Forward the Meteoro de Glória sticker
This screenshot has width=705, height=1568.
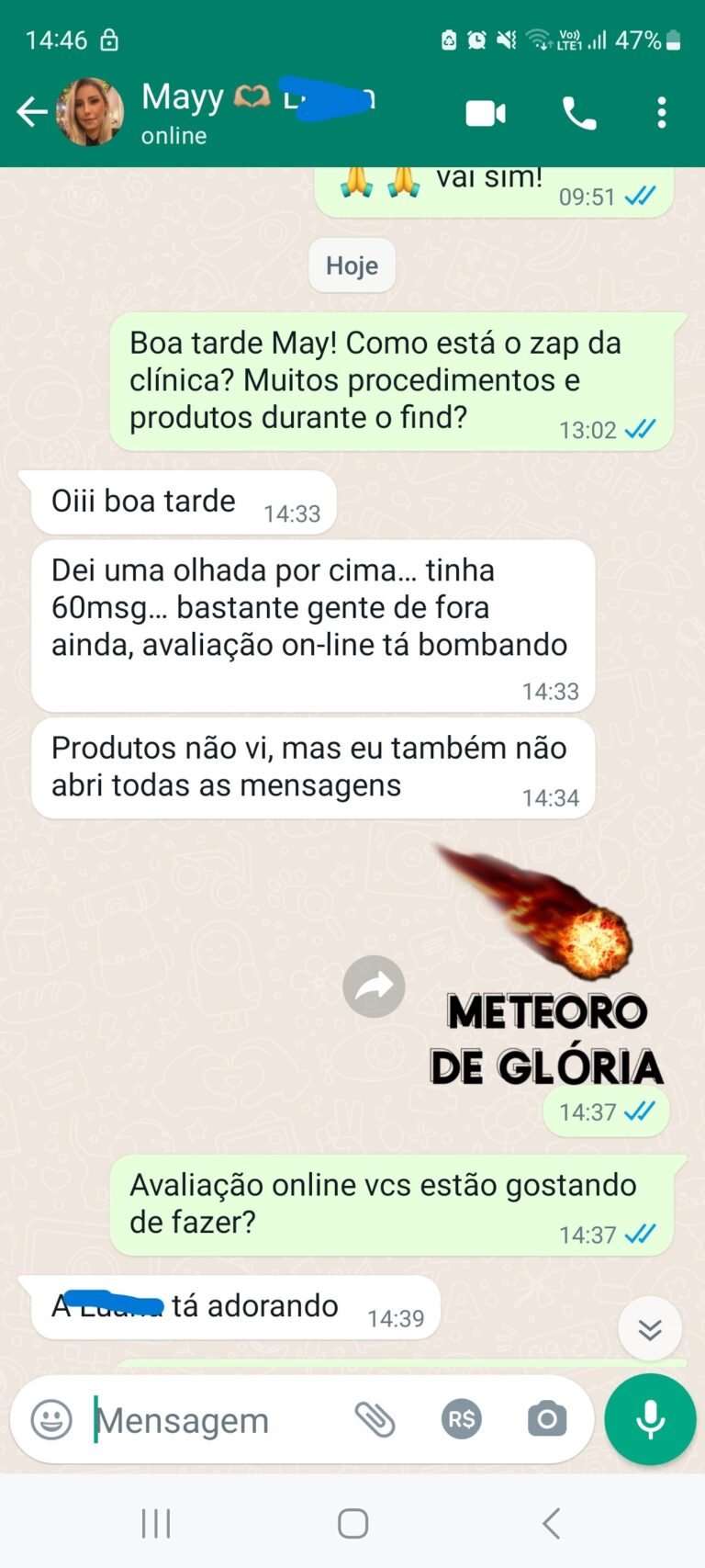tap(374, 986)
